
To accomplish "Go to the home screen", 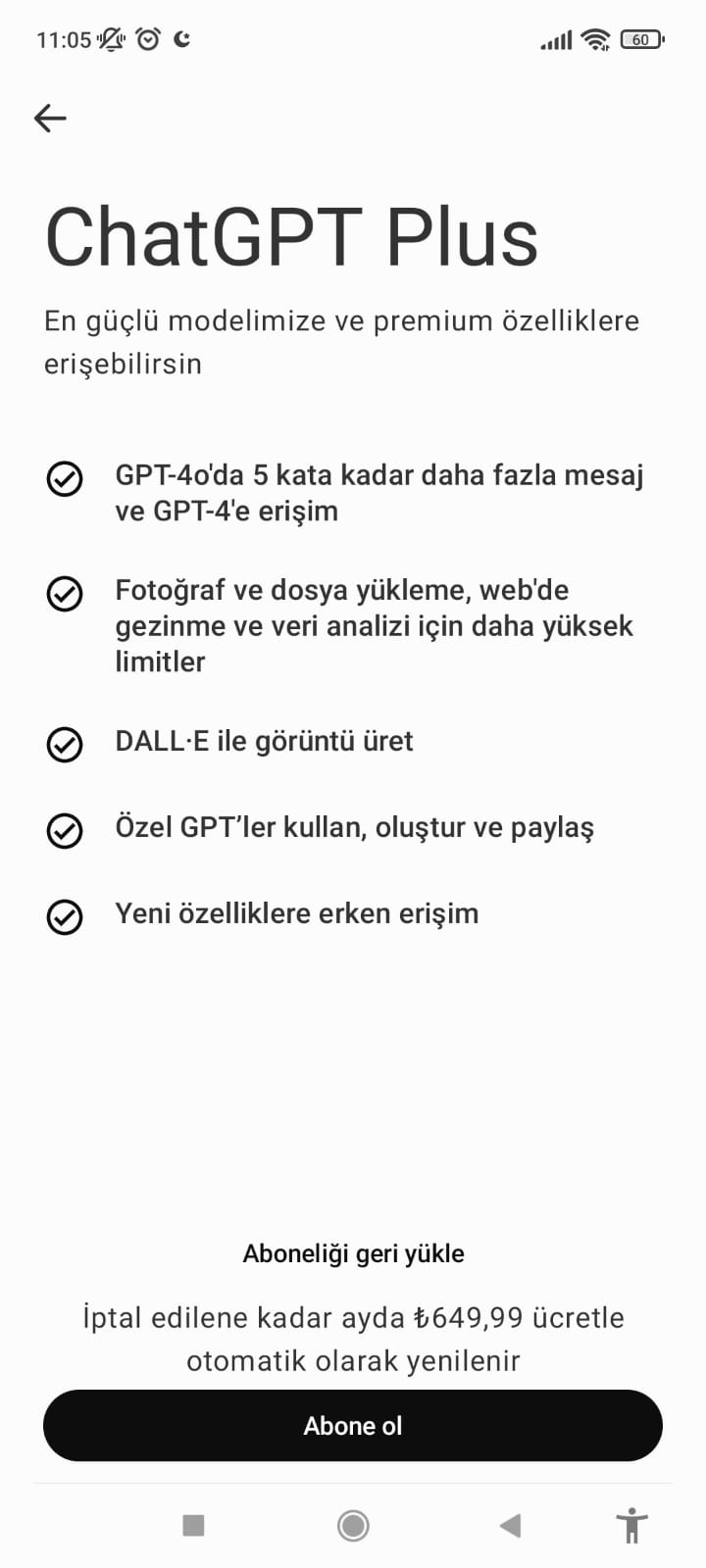I will [x=353, y=1525].
